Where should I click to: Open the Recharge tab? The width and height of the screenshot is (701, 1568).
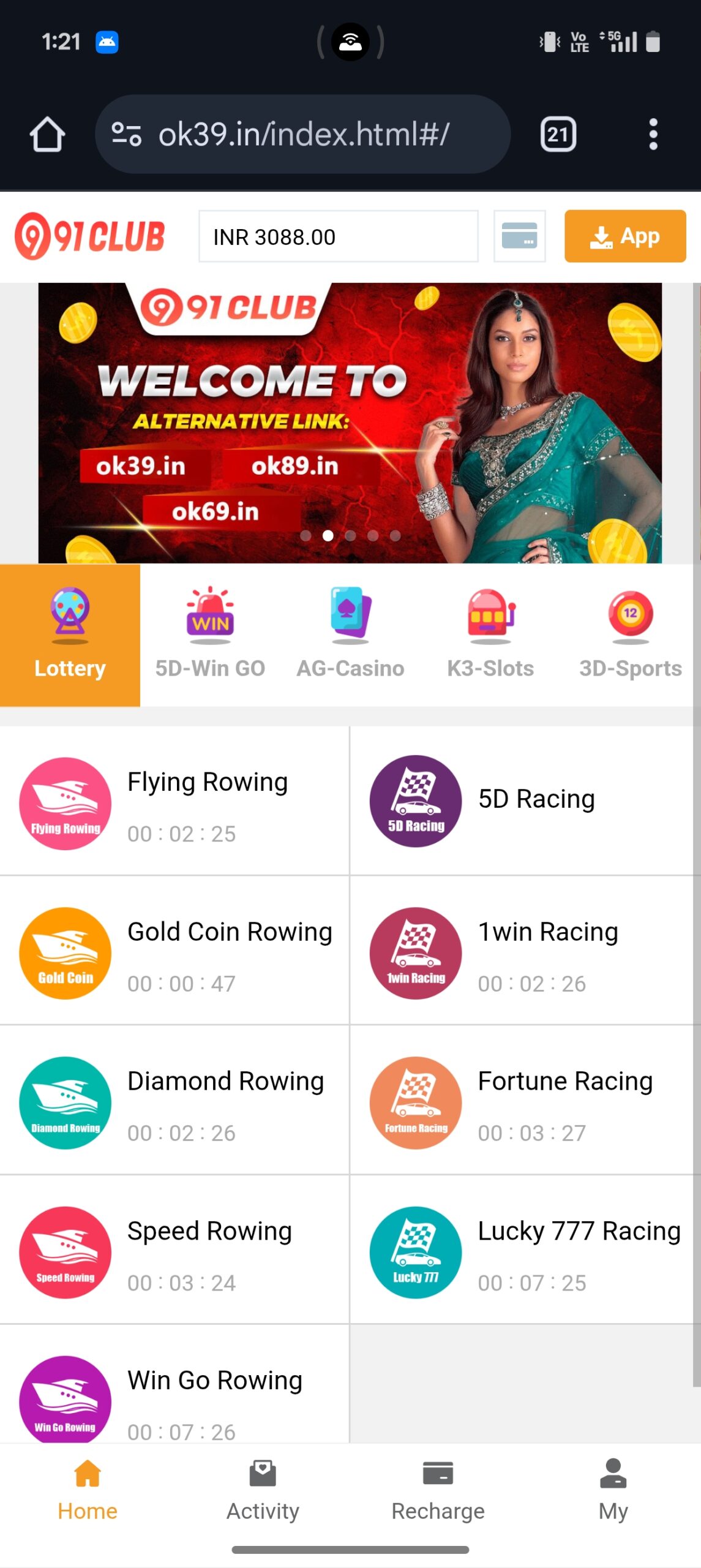click(x=438, y=1490)
